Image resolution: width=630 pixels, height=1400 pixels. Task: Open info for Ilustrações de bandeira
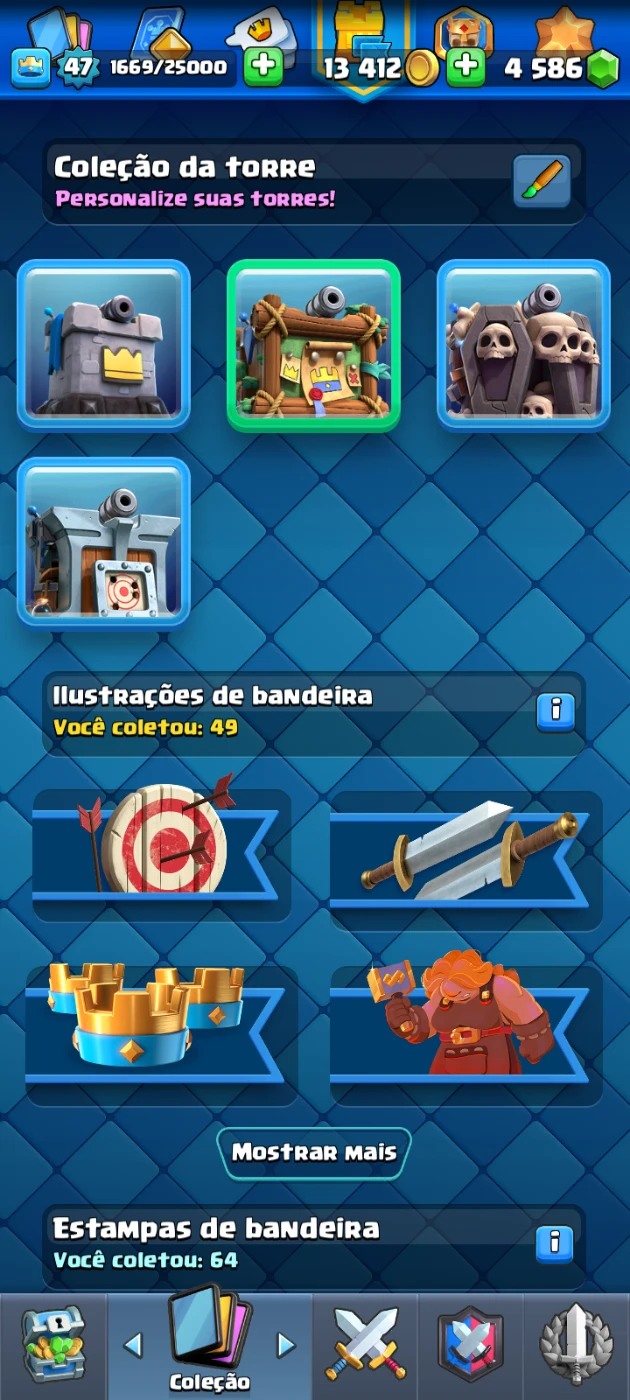555,710
